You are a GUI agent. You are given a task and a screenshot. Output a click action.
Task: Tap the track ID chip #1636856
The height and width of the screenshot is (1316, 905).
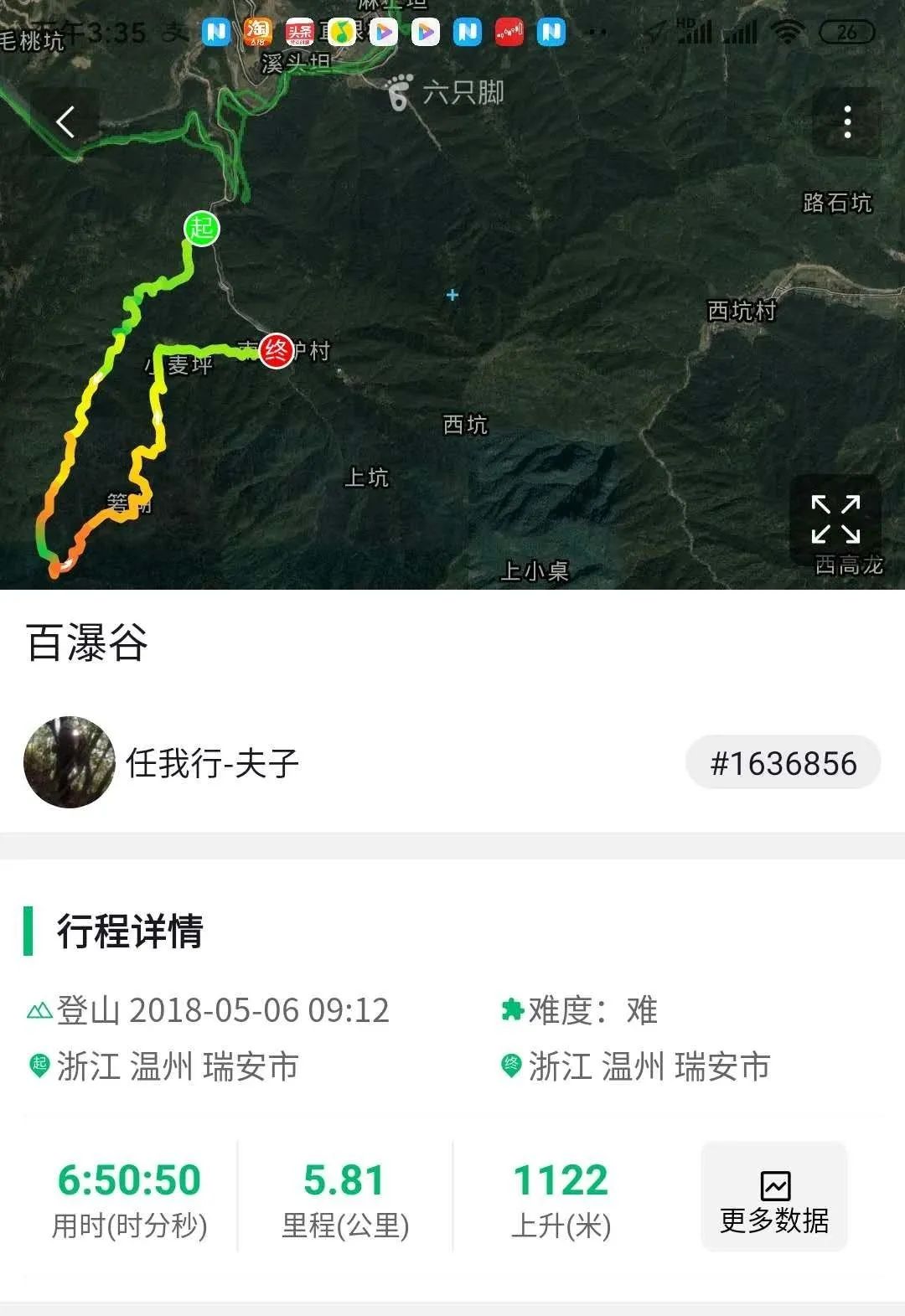point(783,763)
